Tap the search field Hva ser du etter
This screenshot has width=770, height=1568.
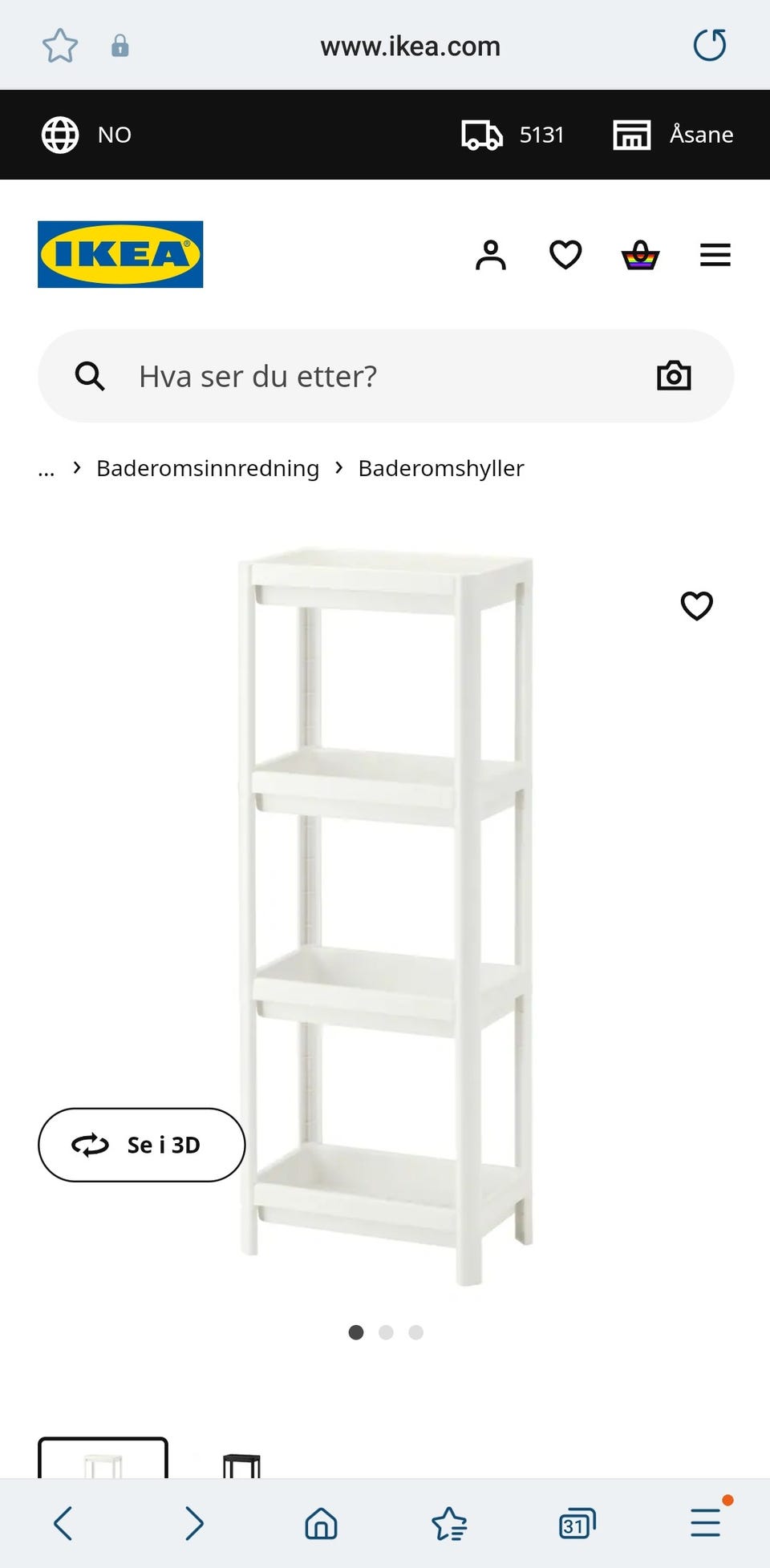coord(321,375)
